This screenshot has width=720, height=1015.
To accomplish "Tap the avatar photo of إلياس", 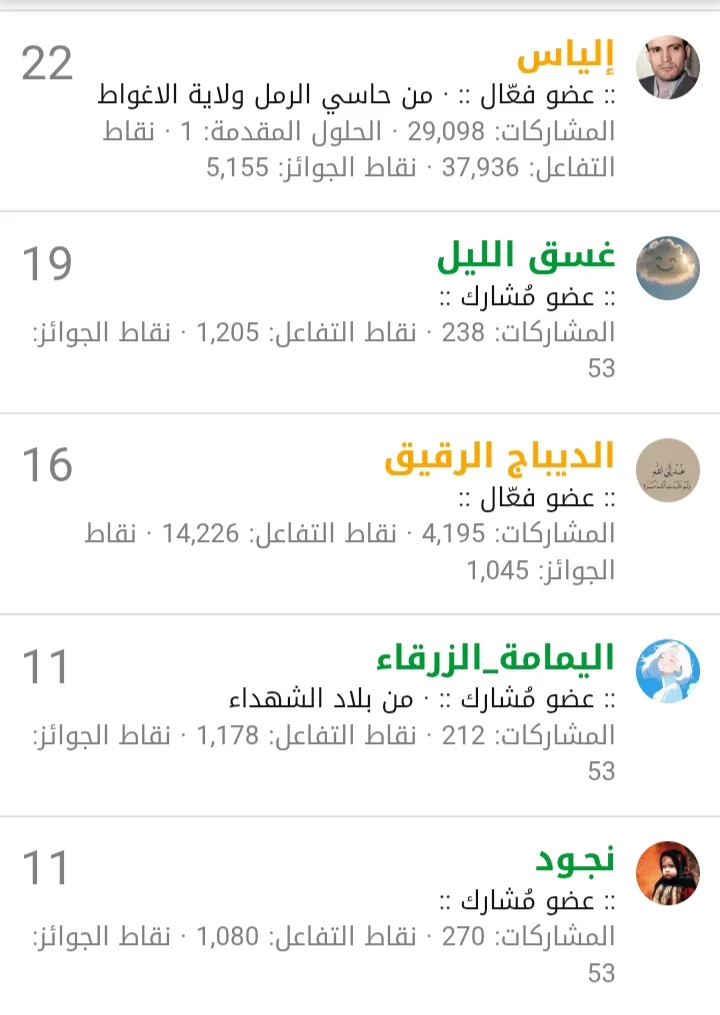I will coord(668,67).
